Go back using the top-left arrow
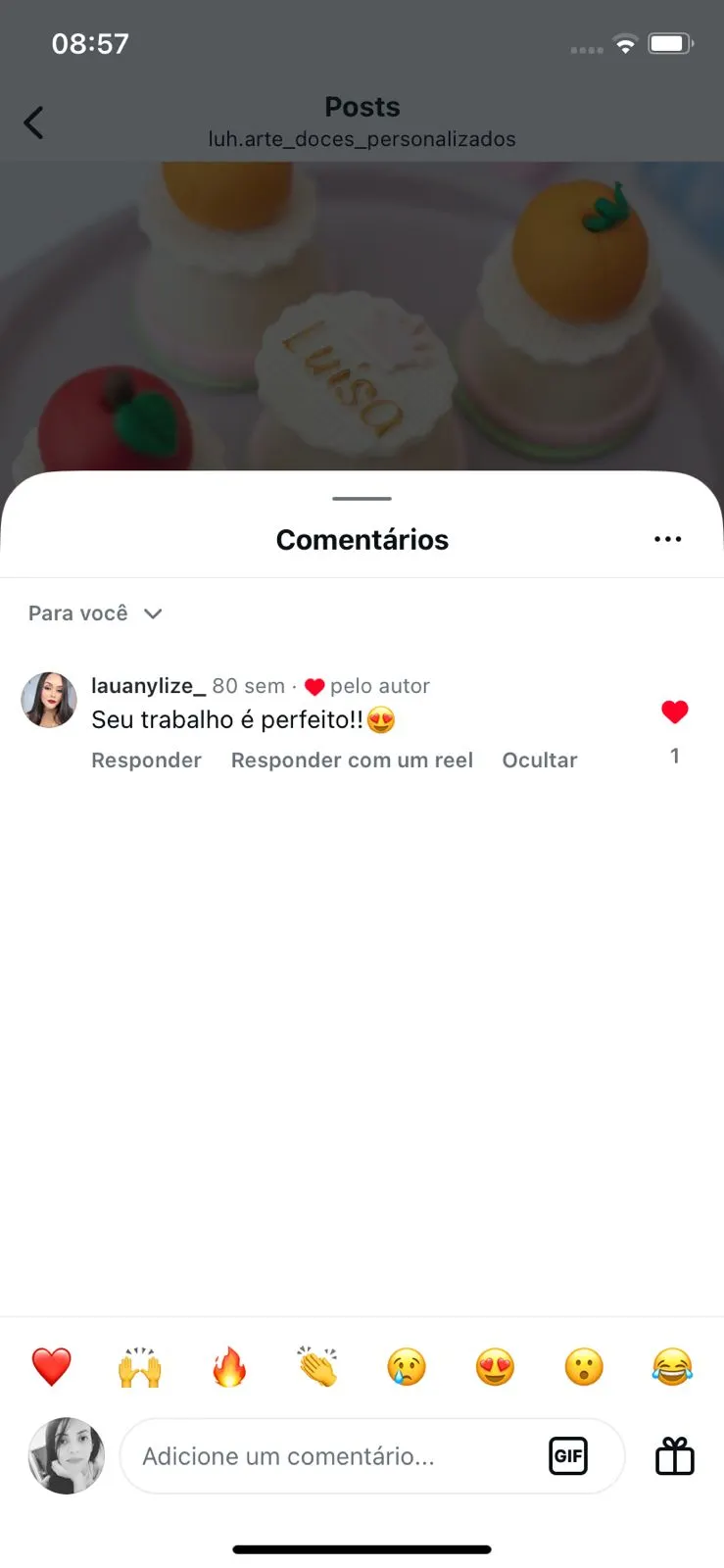This screenshot has width=724, height=1568. coord(33,122)
